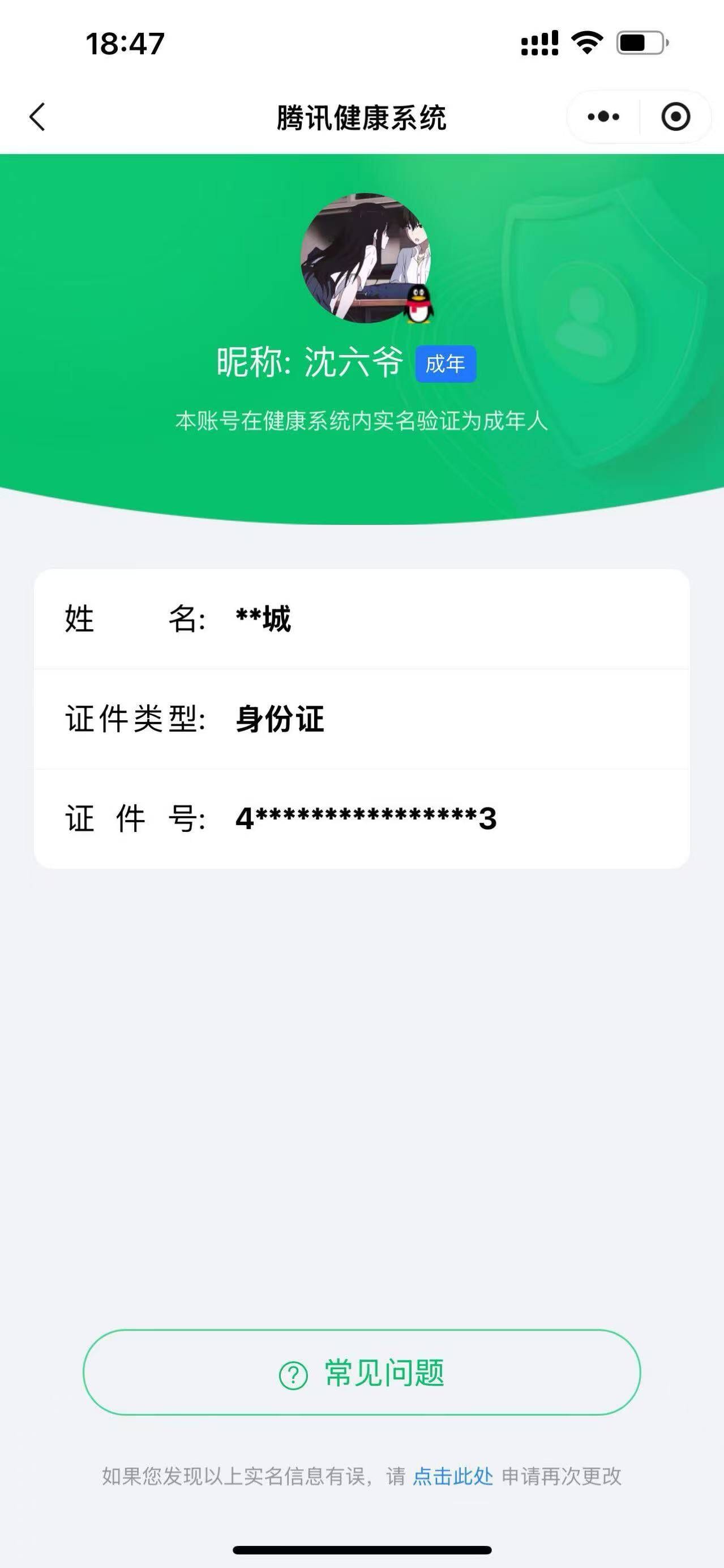Screen dimensions: 724x1568
Task: Tap the user avatar thumbnail
Action: (x=362, y=262)
